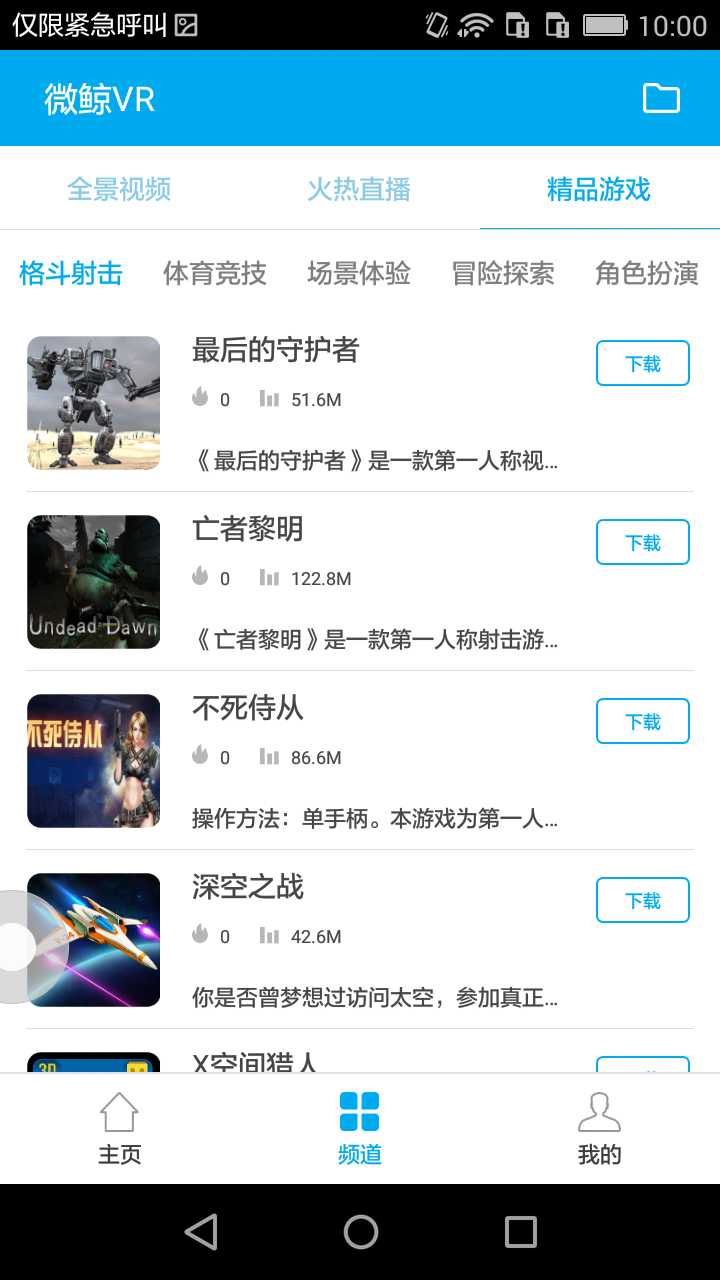Tap the system back button
This screenshot has height=1280, width=720.
pyautogui.click(x=201, y=1232)
